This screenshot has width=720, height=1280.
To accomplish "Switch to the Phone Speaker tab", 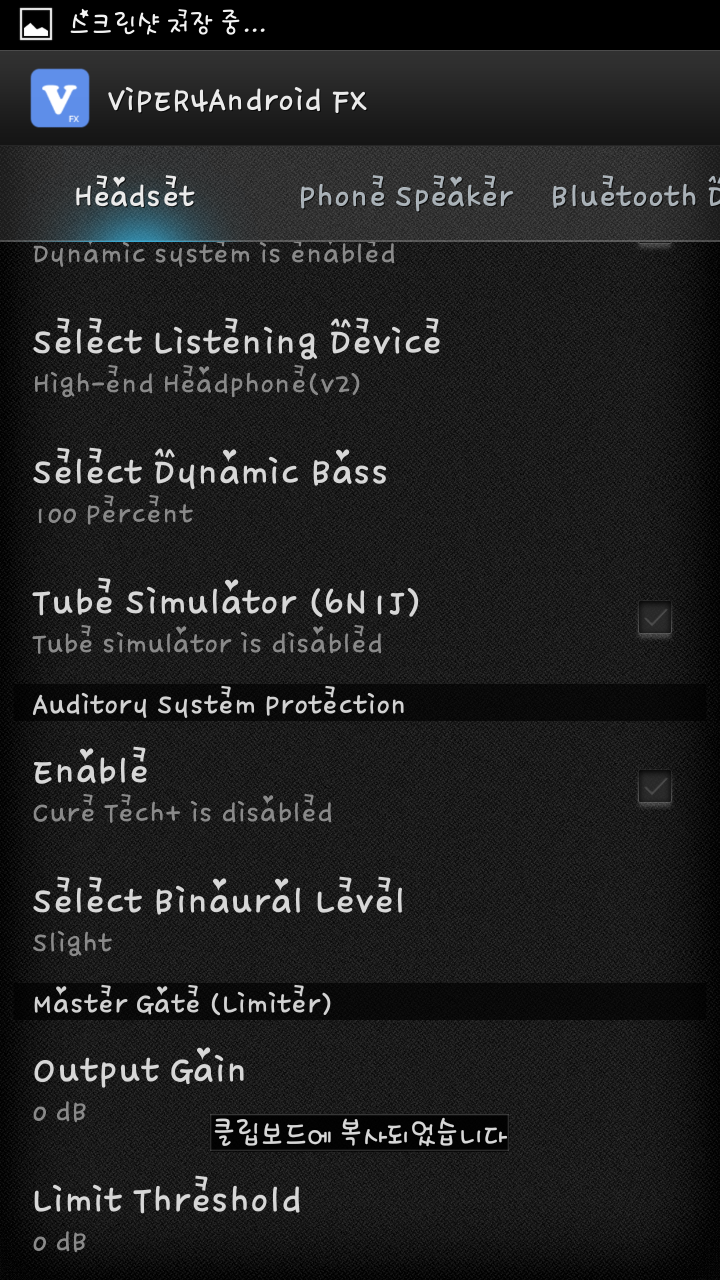I will (x=405, y=195).
